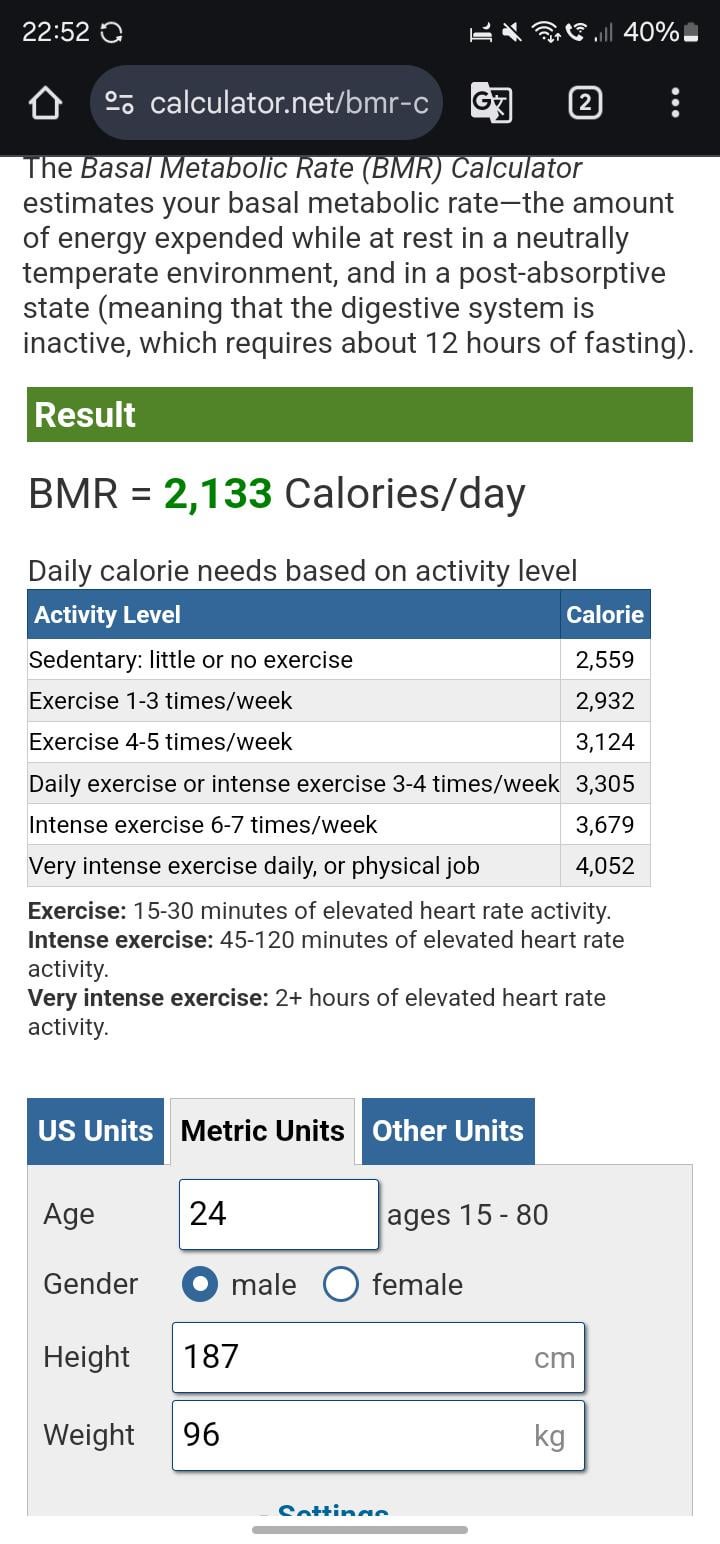Screen dimensions: 720x1544
Task: Tap the Height input field
Action: pyautogui.click(x=378, y=1357)
